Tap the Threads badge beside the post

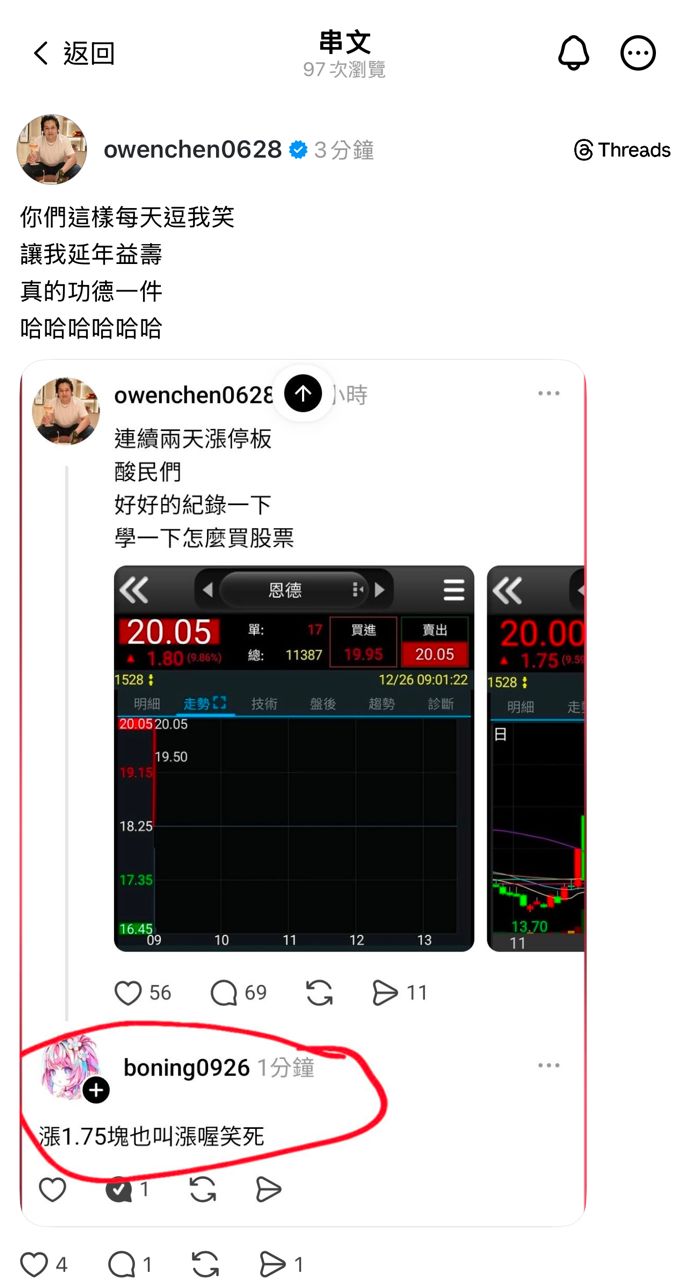tap(622, 150)
